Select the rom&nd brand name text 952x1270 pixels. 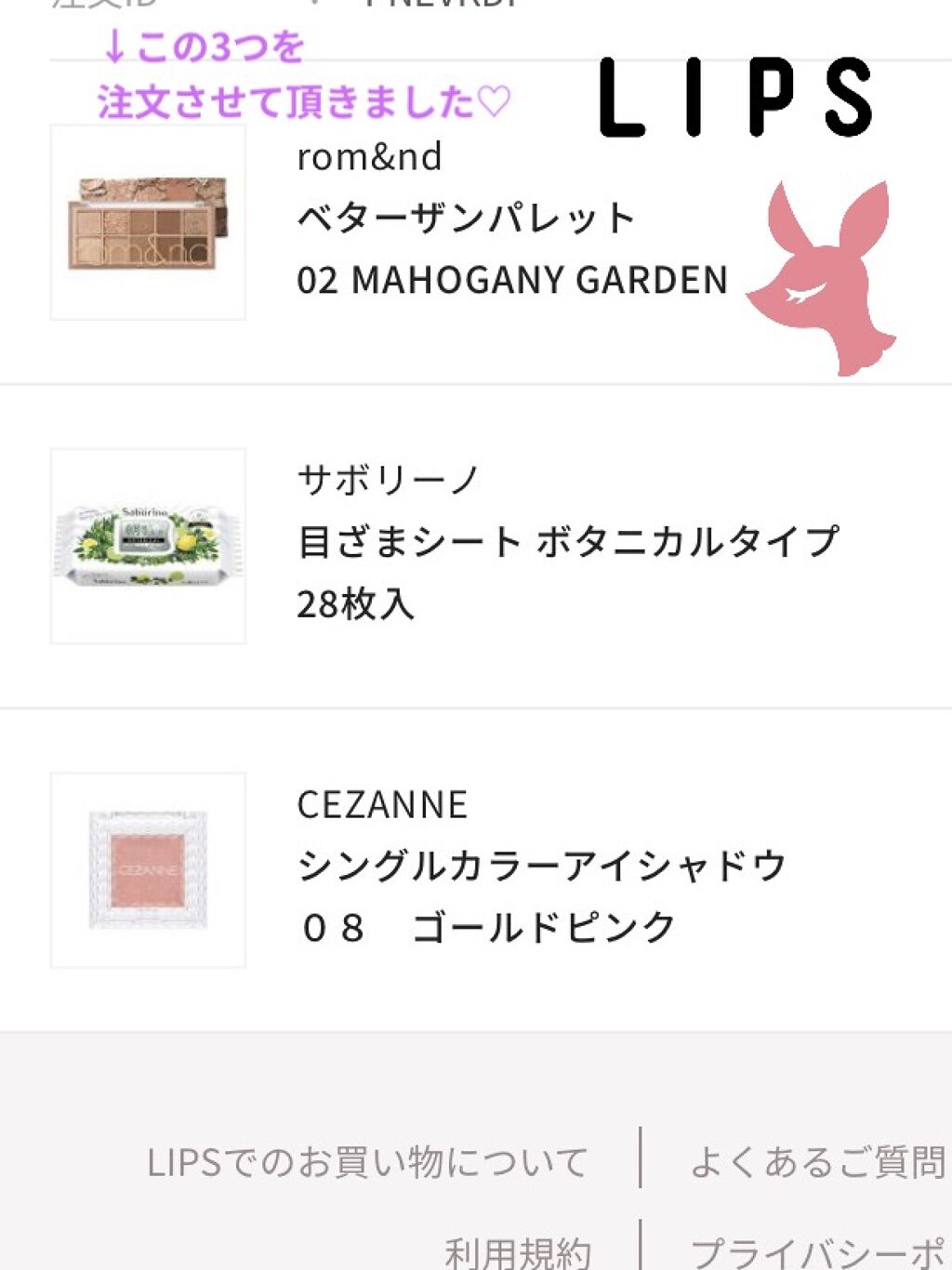pos(372,155)
